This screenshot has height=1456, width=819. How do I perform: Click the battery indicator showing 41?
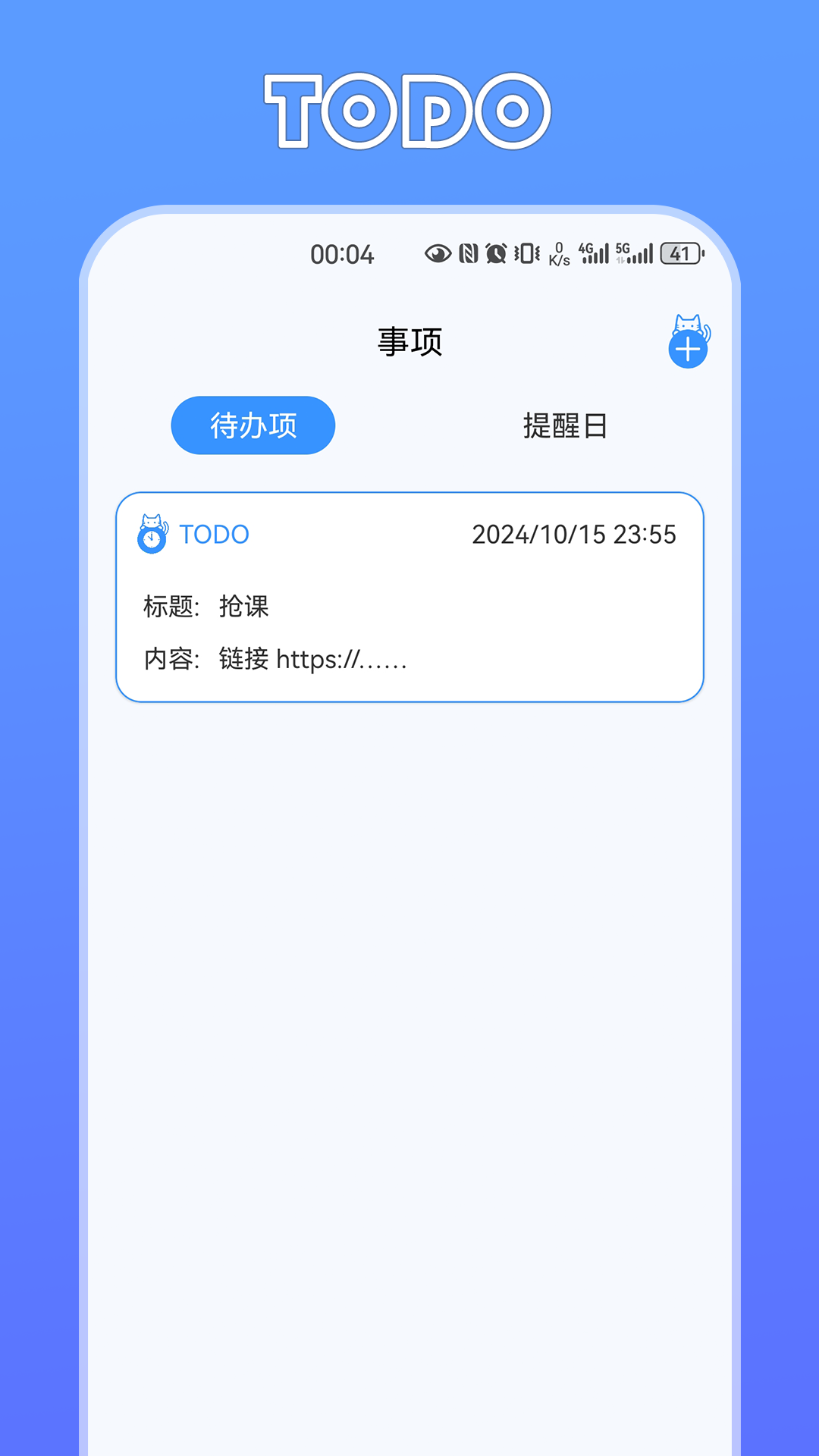tap(680, 254)
